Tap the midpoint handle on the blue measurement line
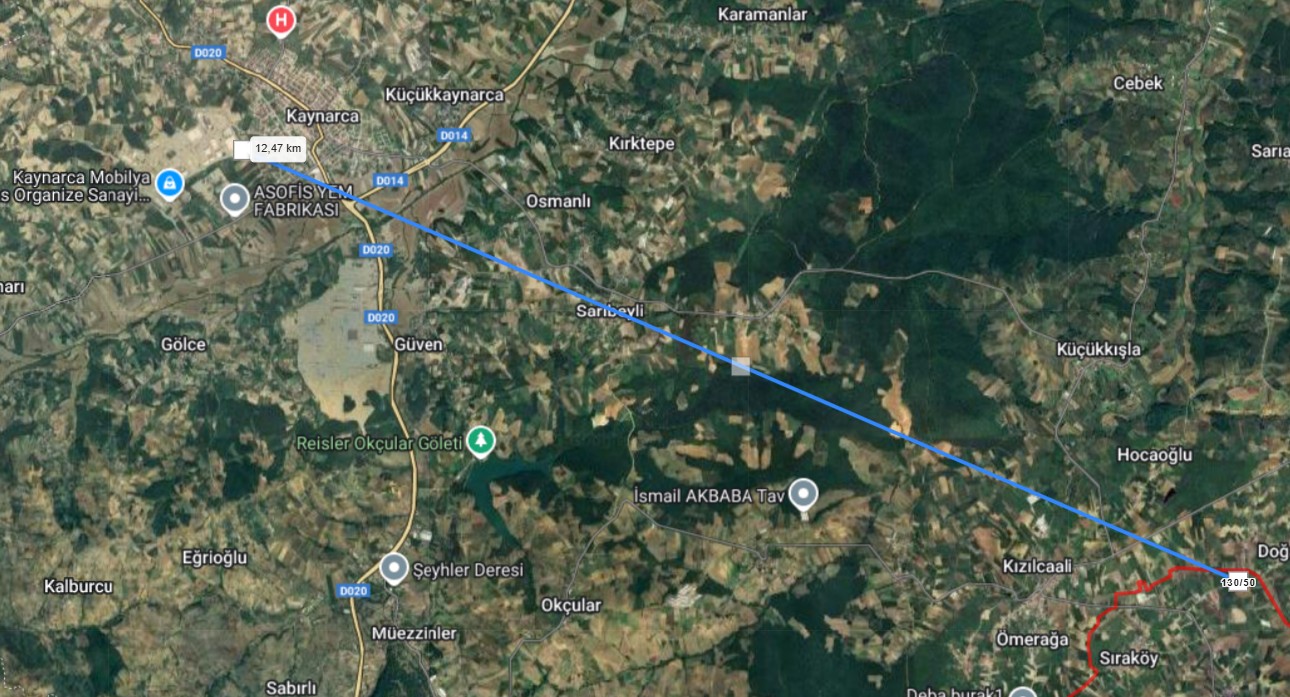 tap(740, 367)
